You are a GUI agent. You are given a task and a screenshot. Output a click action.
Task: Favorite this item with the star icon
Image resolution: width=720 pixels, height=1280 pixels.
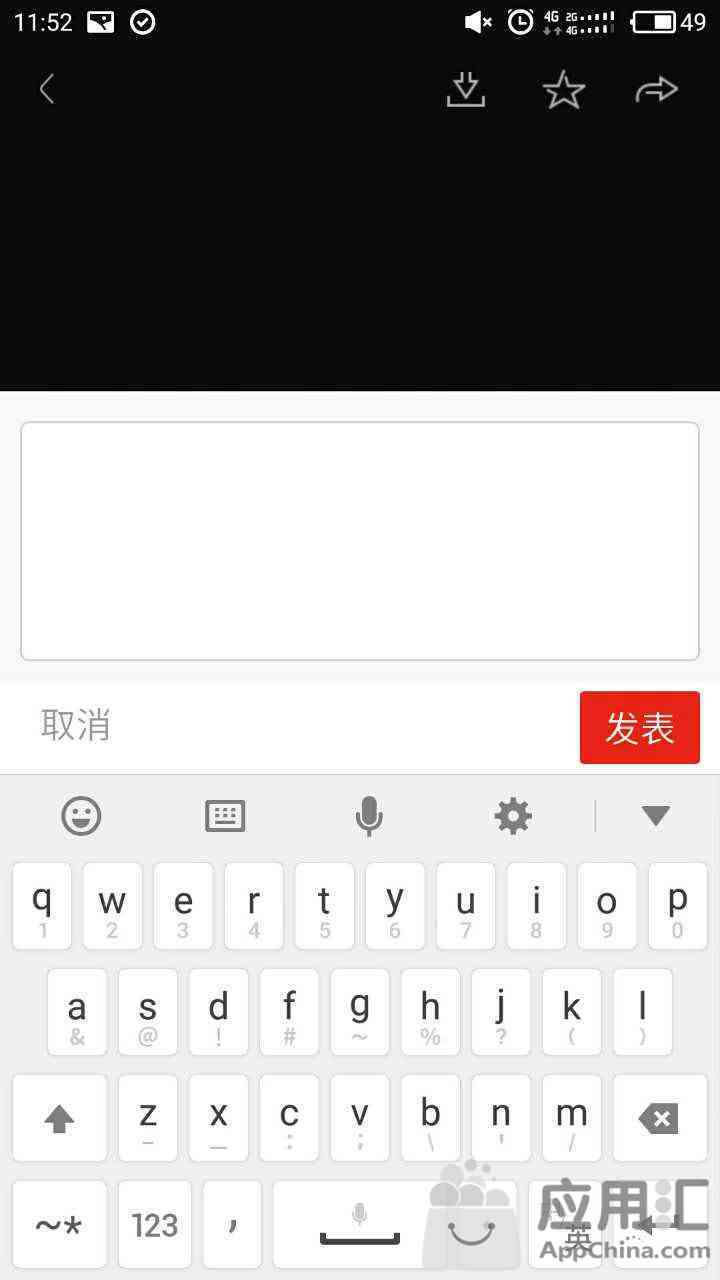[564, 90]
